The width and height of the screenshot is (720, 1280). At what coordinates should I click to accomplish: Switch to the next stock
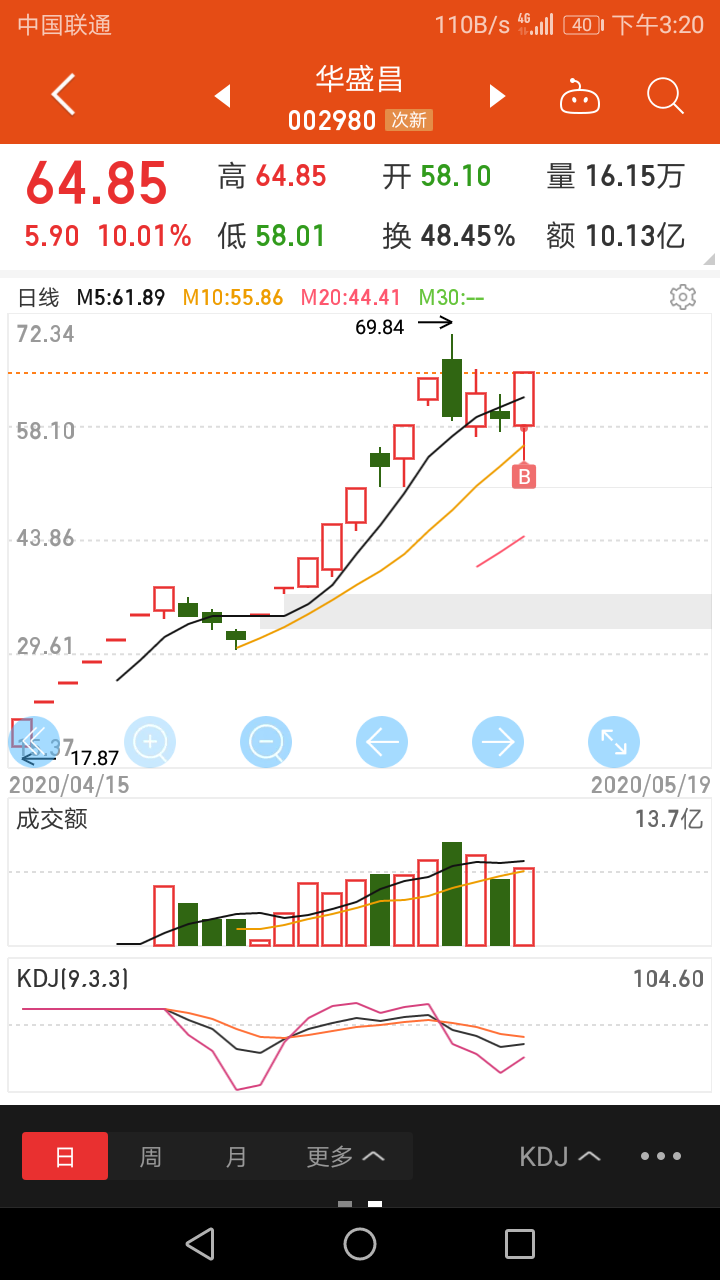coord(497,96)
